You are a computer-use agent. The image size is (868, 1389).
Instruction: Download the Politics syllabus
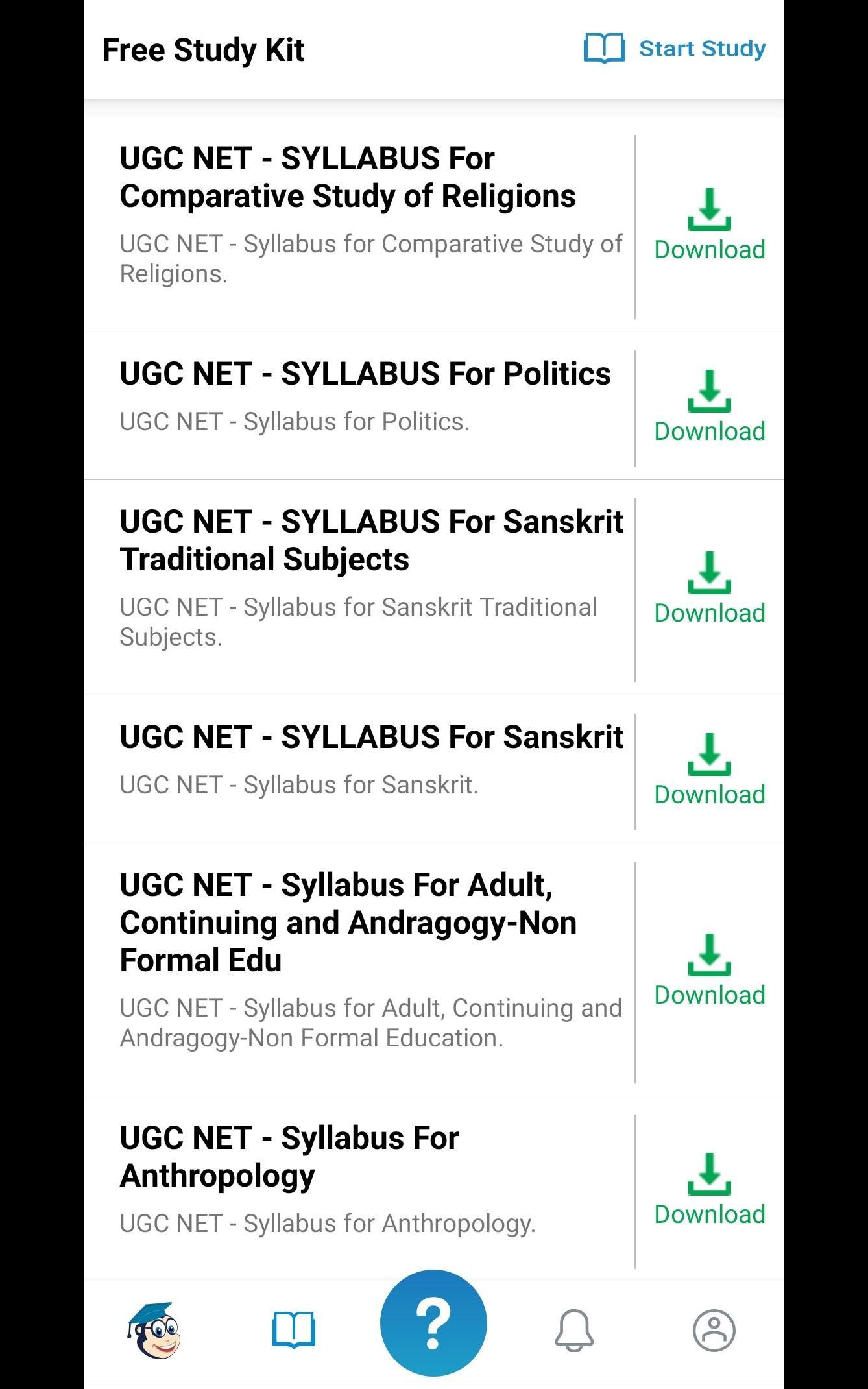(x=709, y=406)
